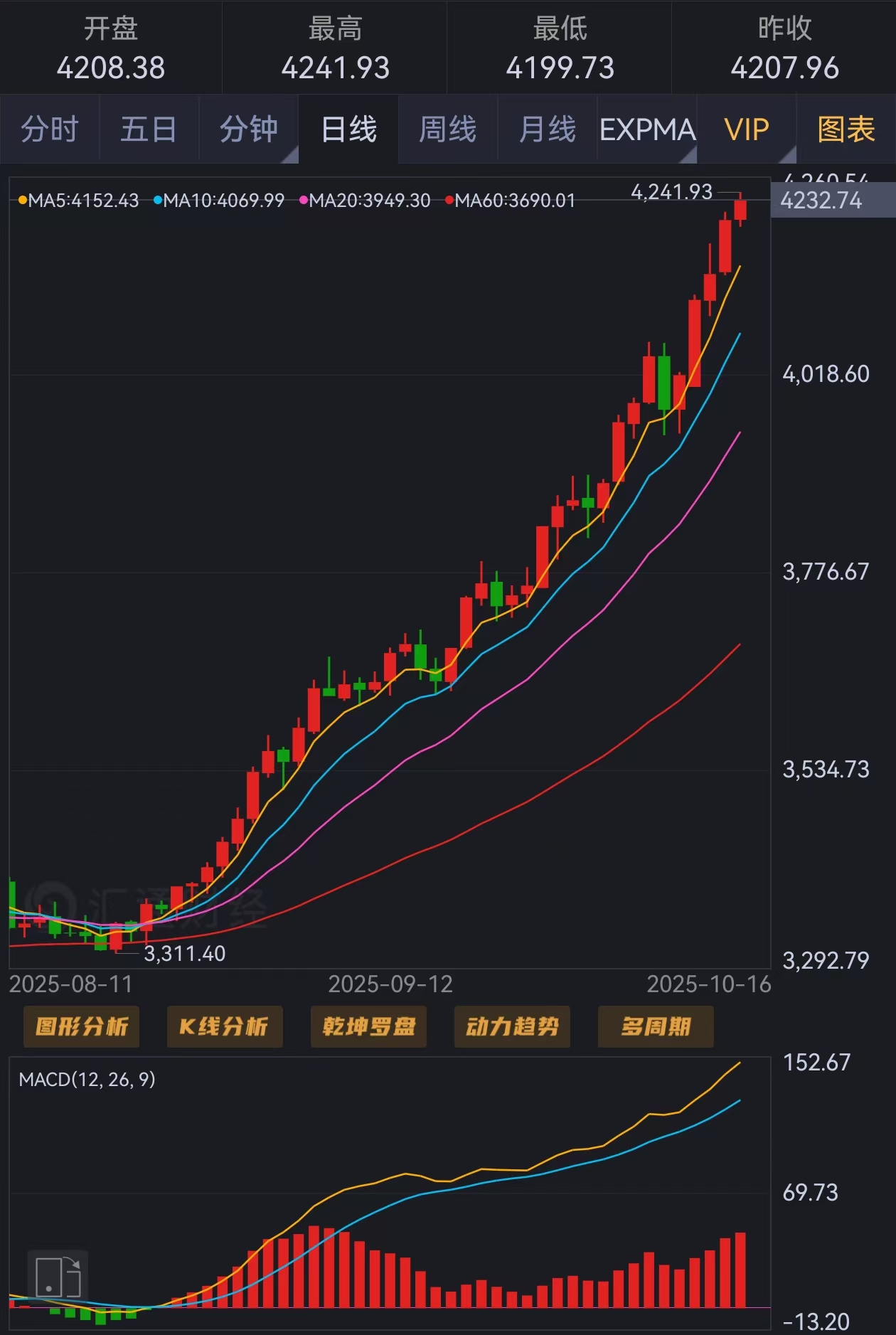The width and height of the screenshot is (896, 1335).
Task: View the 周线 weekly chart
Action: point(447,129)
